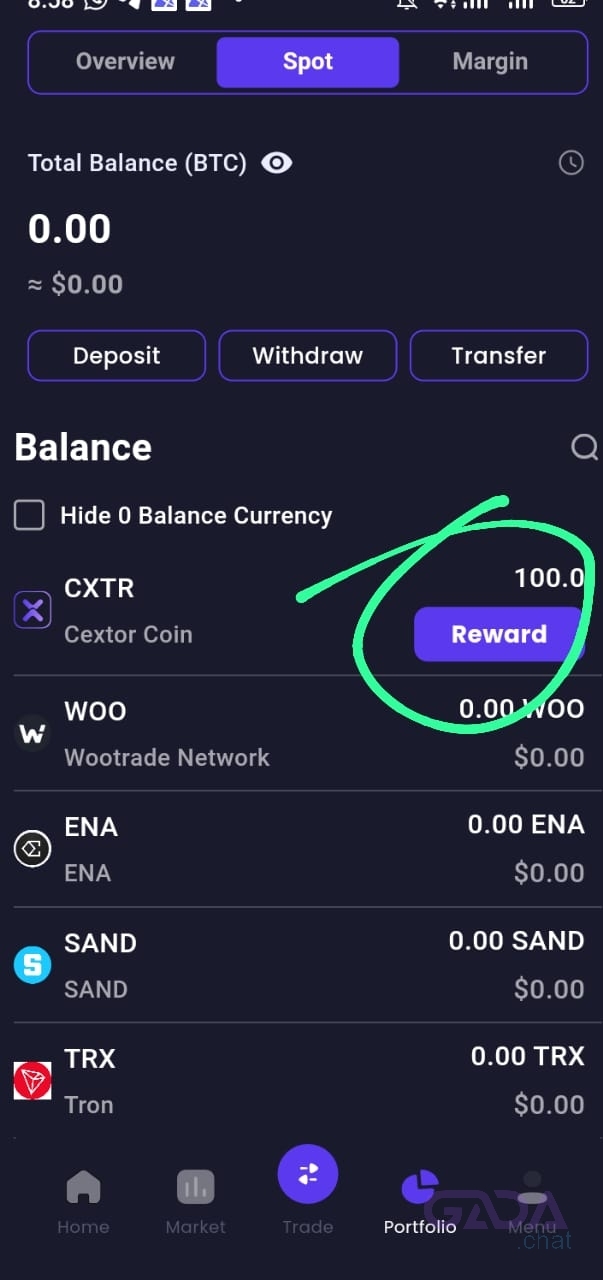Search balances with magnifier icon

tap(584, 447)
